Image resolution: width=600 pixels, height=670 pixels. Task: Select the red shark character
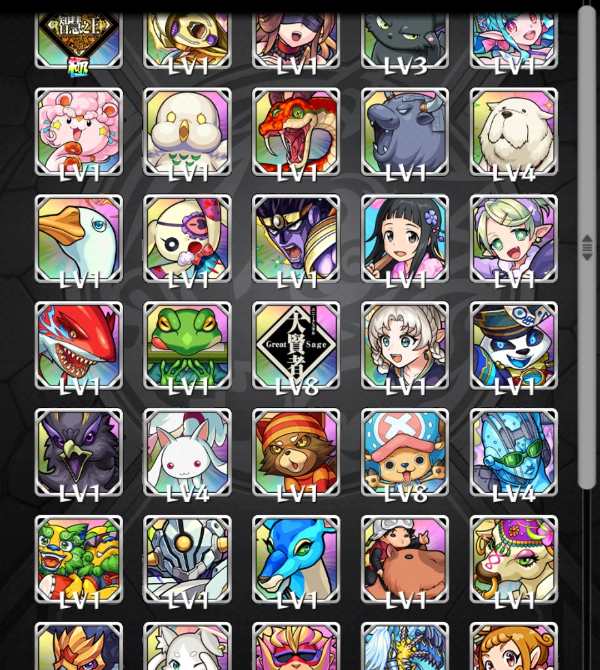tap(78, 345)
